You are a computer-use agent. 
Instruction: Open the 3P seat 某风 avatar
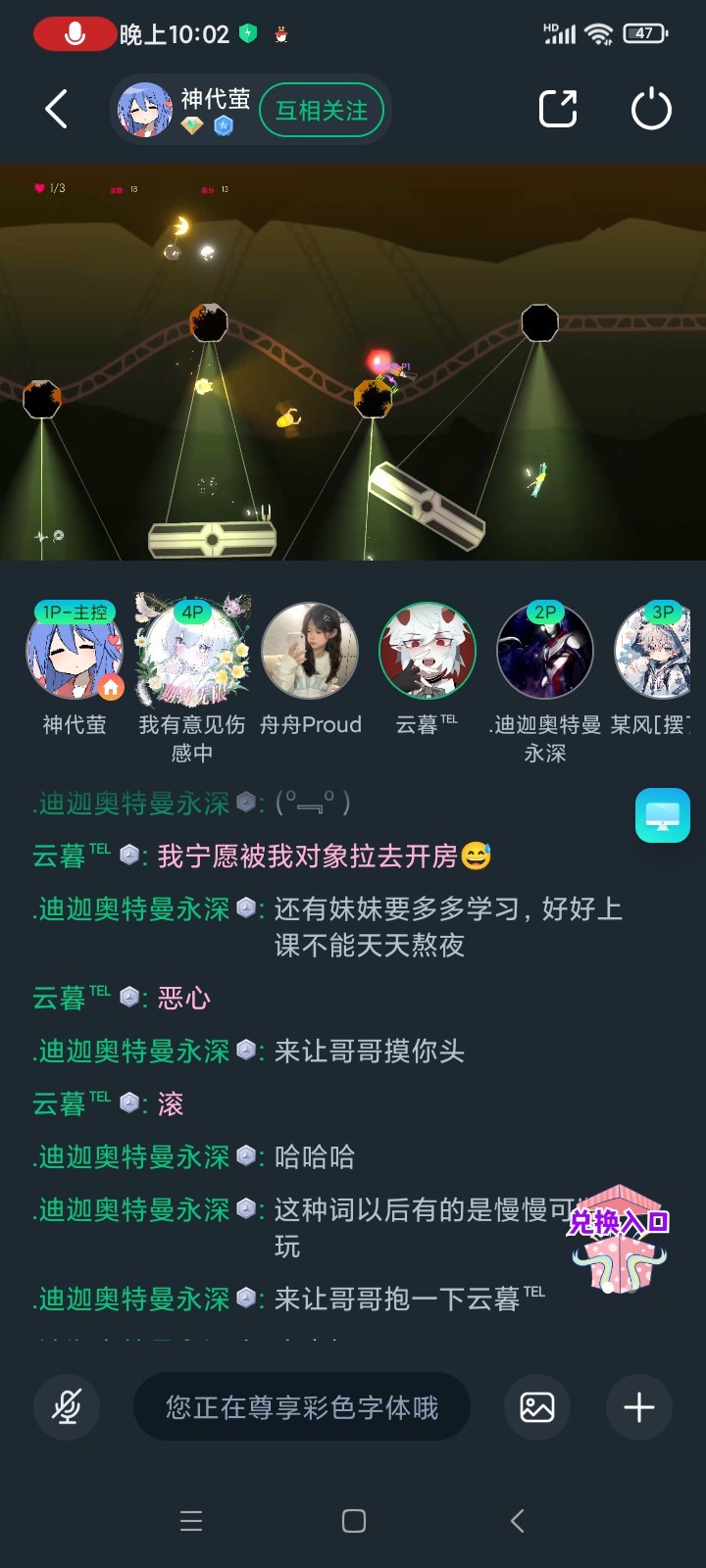pyautogui.click(x=657, y=651)
